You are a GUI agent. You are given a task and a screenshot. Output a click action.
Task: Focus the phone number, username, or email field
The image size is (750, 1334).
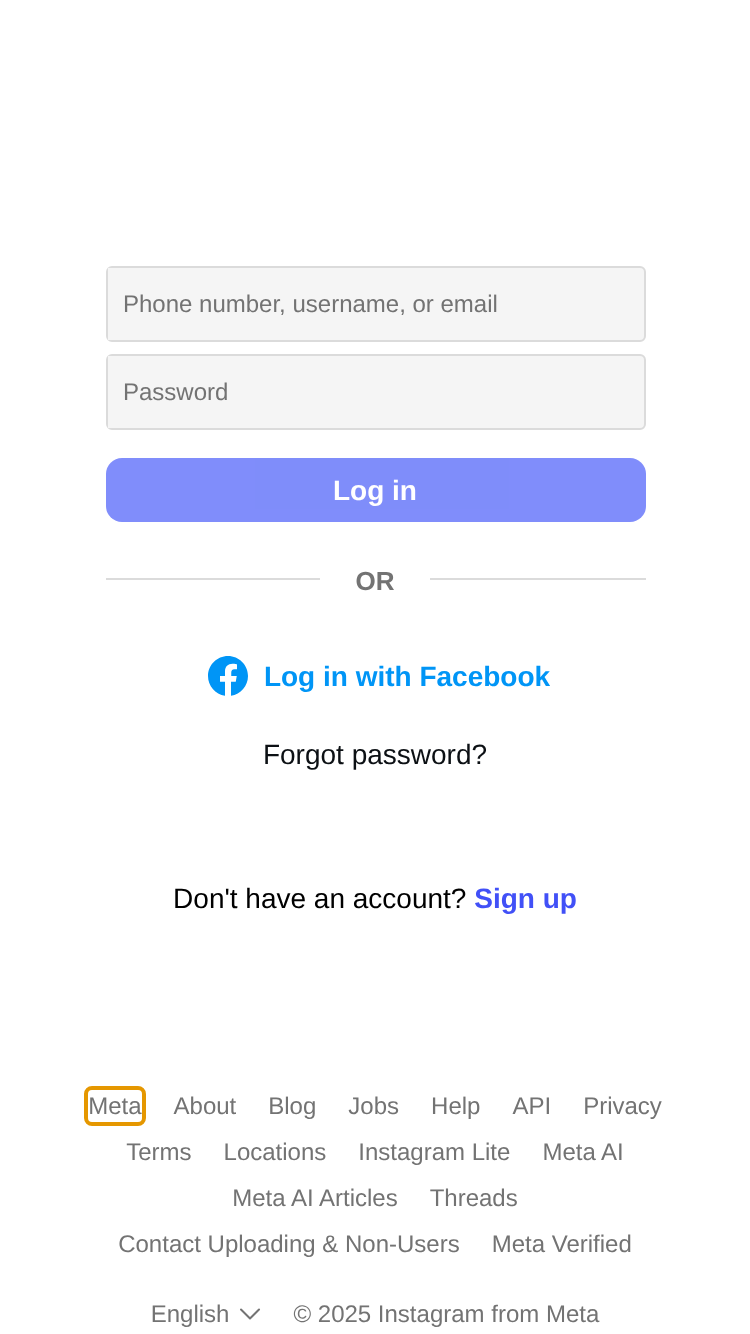pos(375,304)
